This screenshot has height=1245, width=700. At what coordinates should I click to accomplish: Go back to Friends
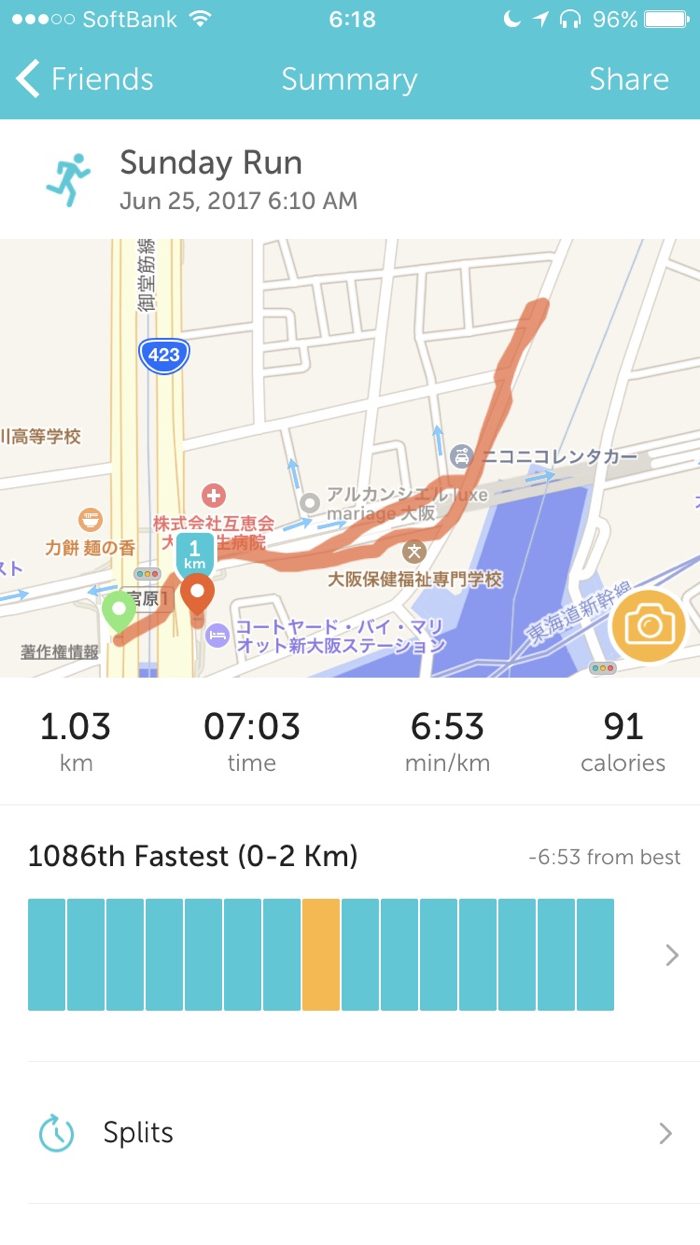coord(85,79)
